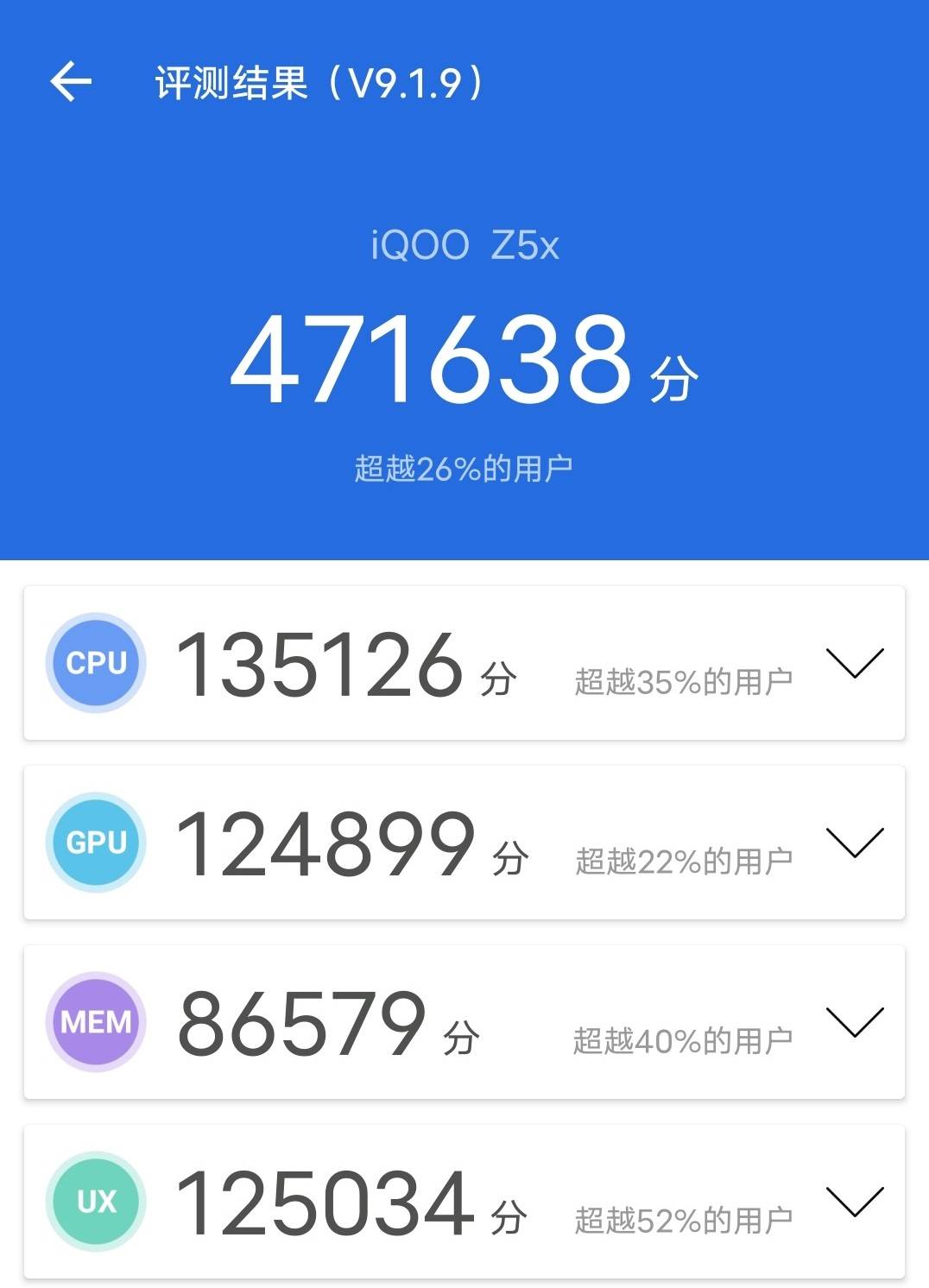The image size is (929, 1288).
Task: Tap the green UX experience icon
Action: [x=96, y=1199]
